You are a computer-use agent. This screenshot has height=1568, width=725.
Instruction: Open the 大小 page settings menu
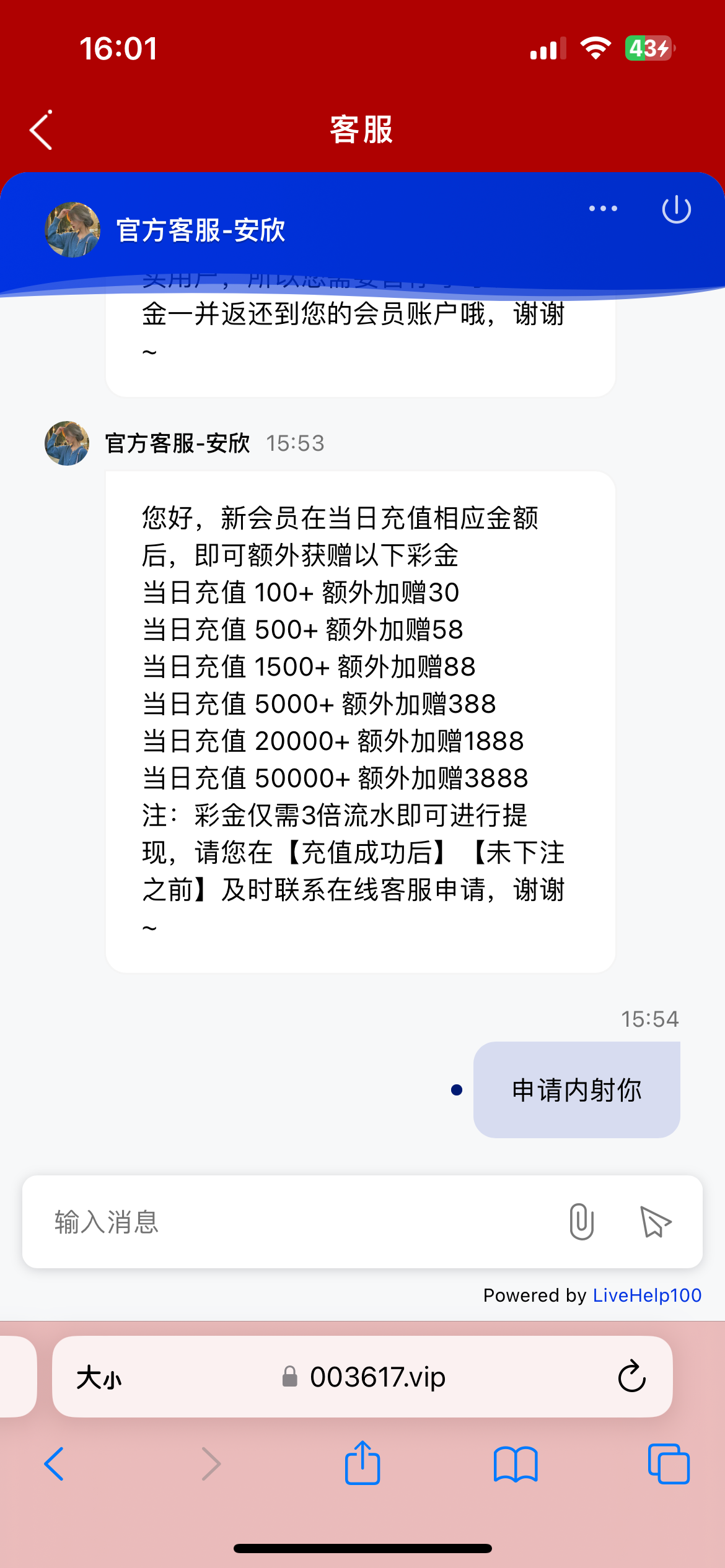(99, 1378)
